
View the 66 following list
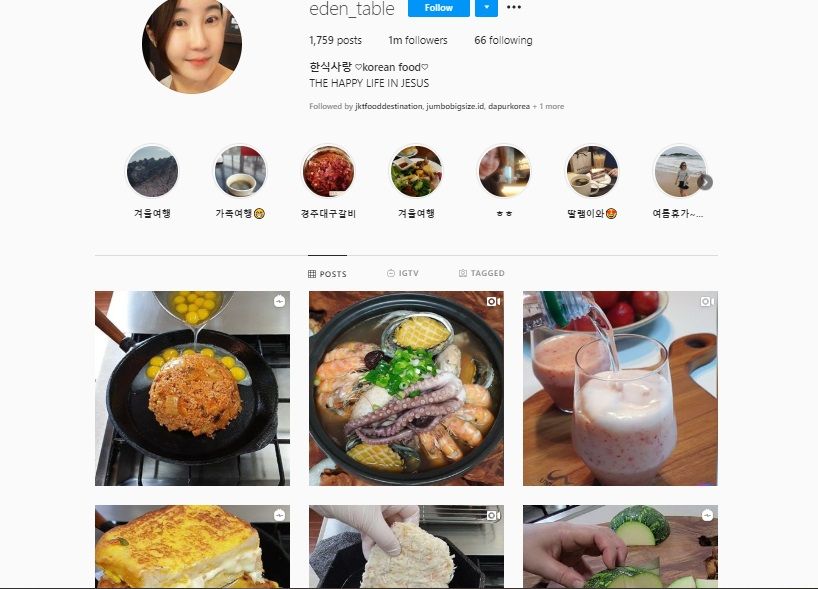[503, 41]
